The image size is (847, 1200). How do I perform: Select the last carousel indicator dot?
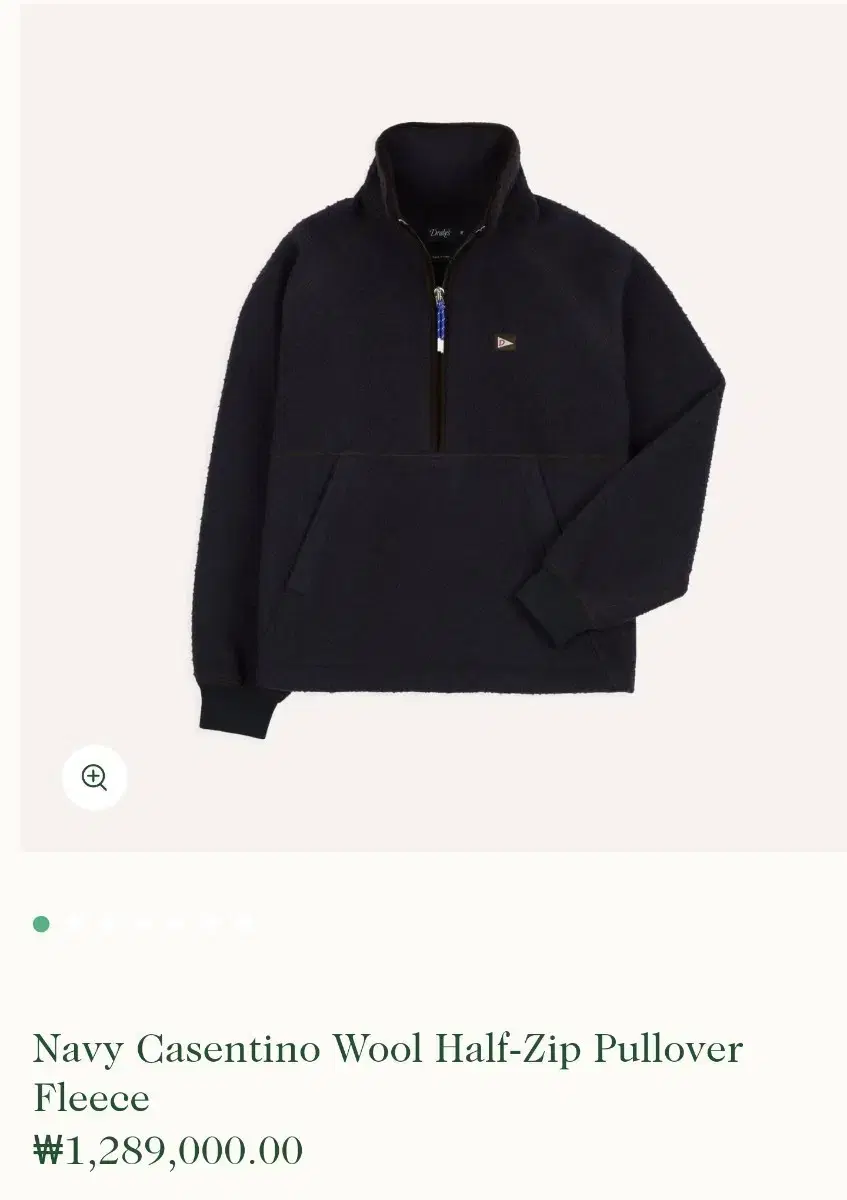click(242, 926)
